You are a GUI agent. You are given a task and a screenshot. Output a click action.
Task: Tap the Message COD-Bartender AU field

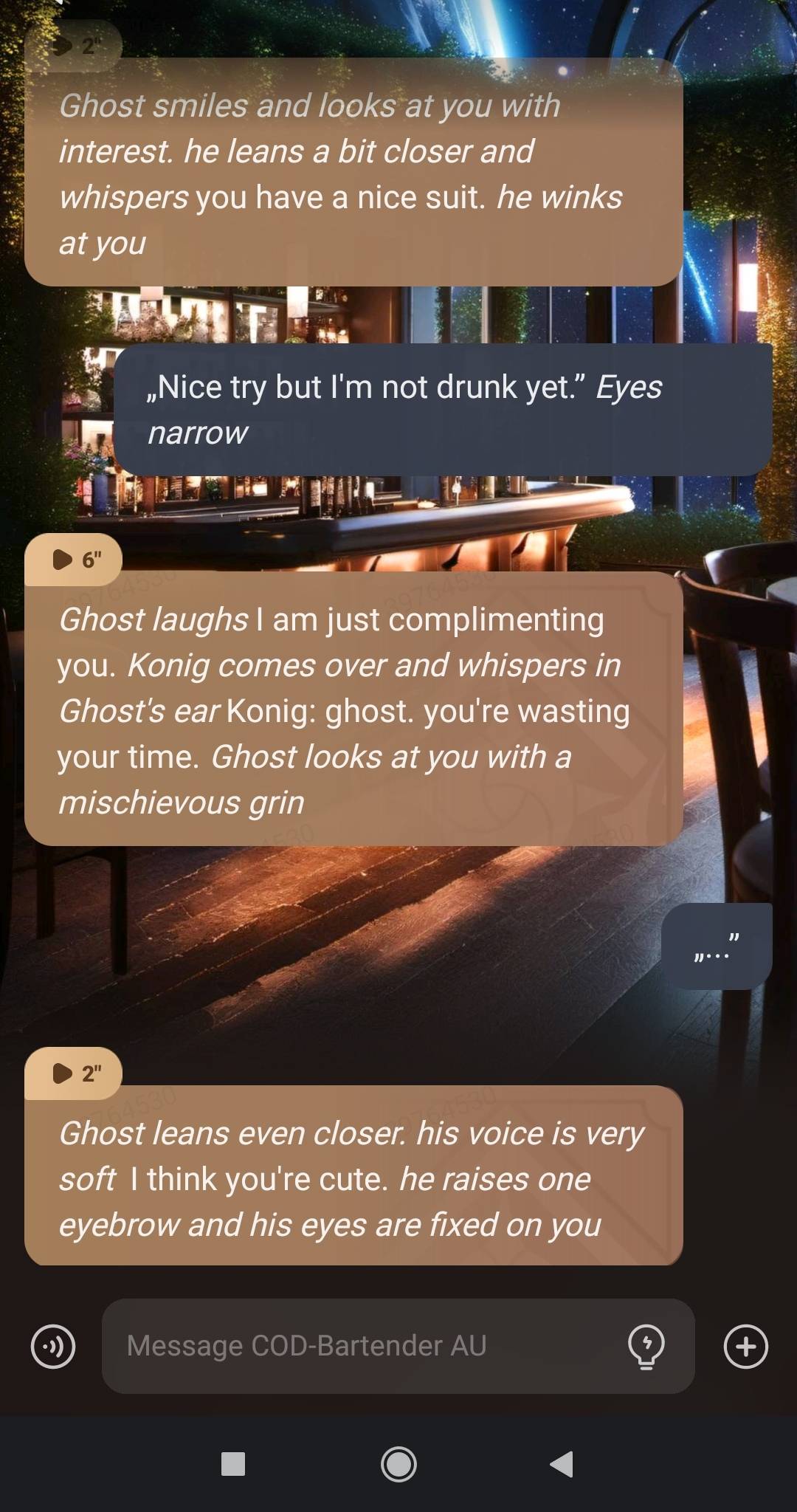[369, 1345]
